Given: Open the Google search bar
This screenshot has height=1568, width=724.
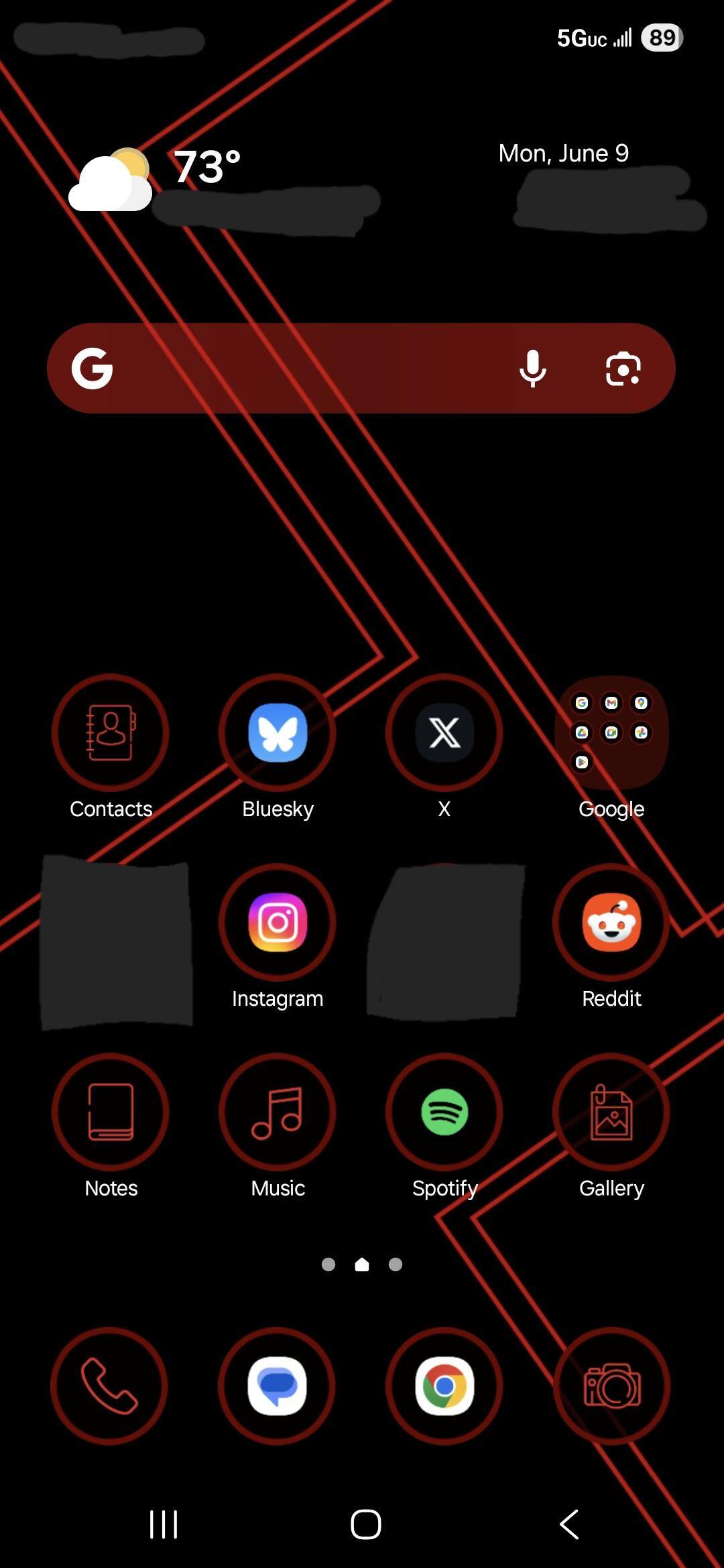Looking at the screenshot, I should click(x=302, y=369).
